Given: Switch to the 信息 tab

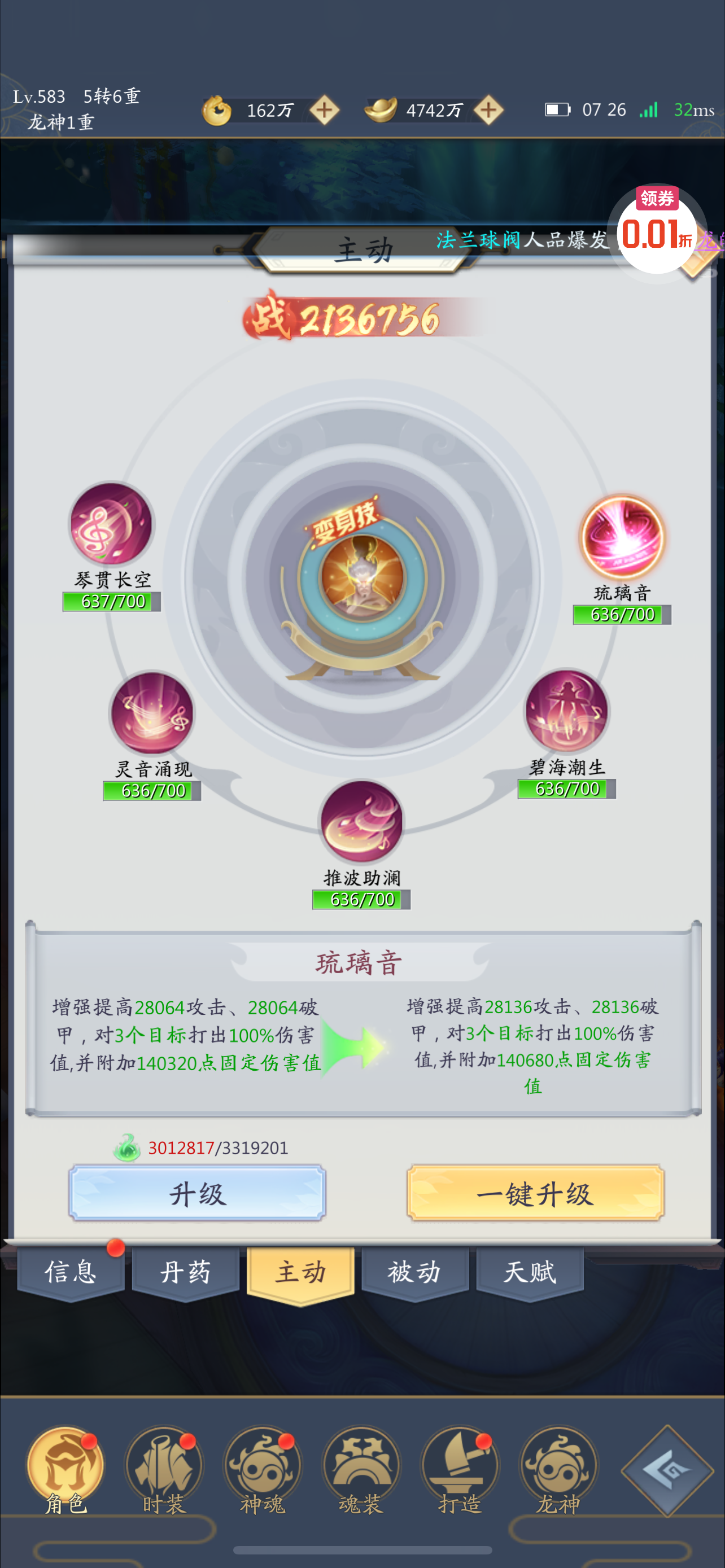Looking at the screenshot, I should 71,1272.
